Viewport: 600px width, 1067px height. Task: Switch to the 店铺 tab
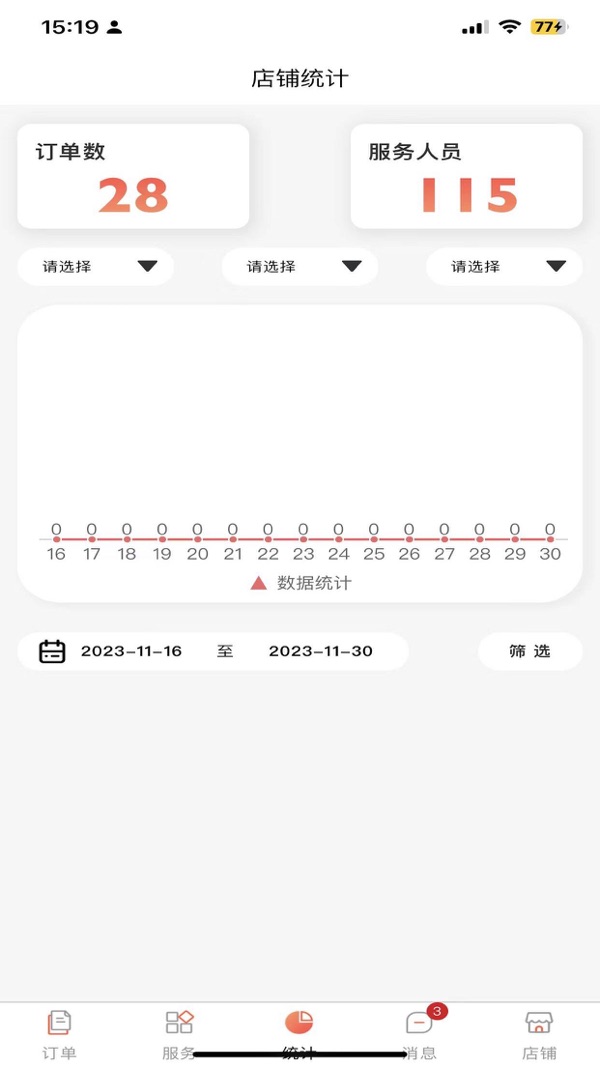539,1034
